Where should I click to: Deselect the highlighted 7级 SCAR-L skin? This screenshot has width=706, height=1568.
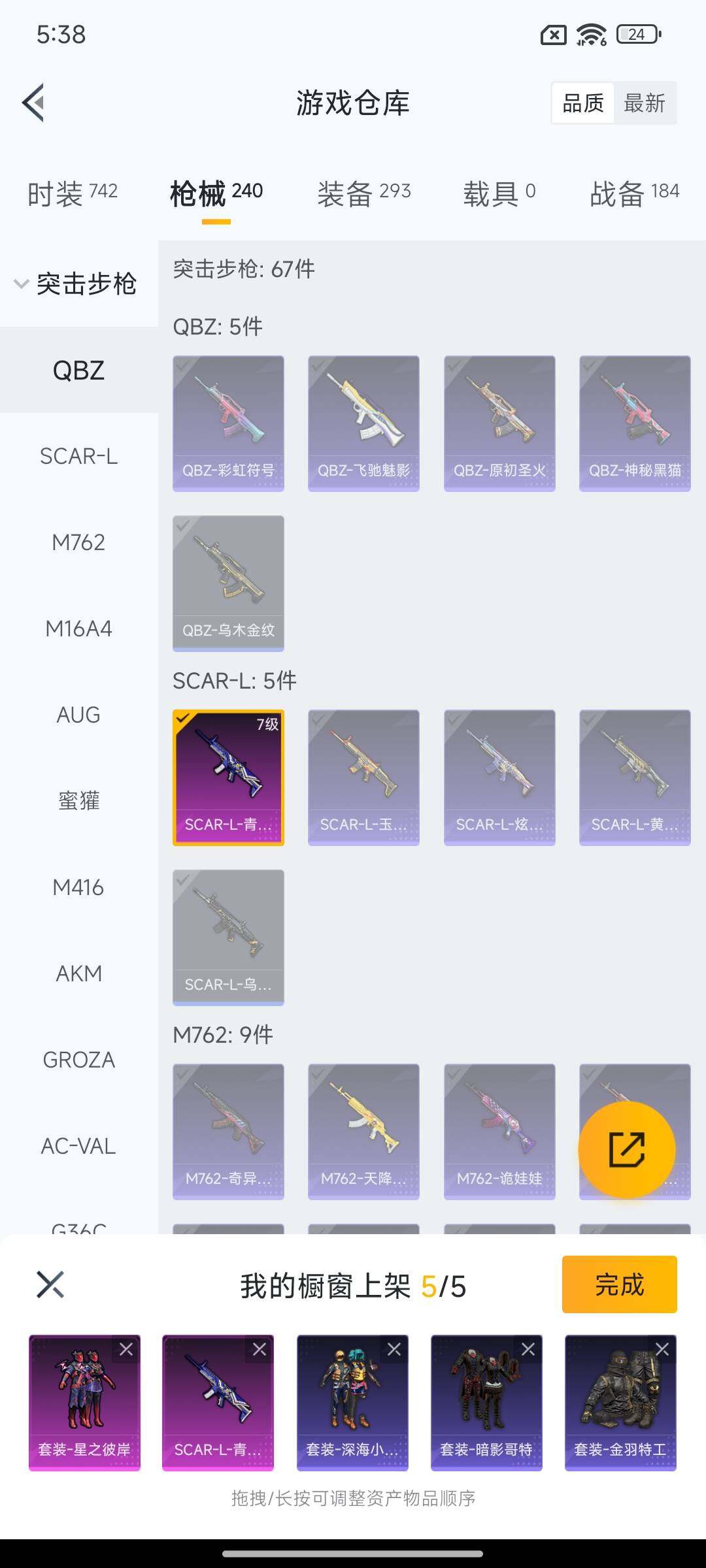(x=228, y=777)
